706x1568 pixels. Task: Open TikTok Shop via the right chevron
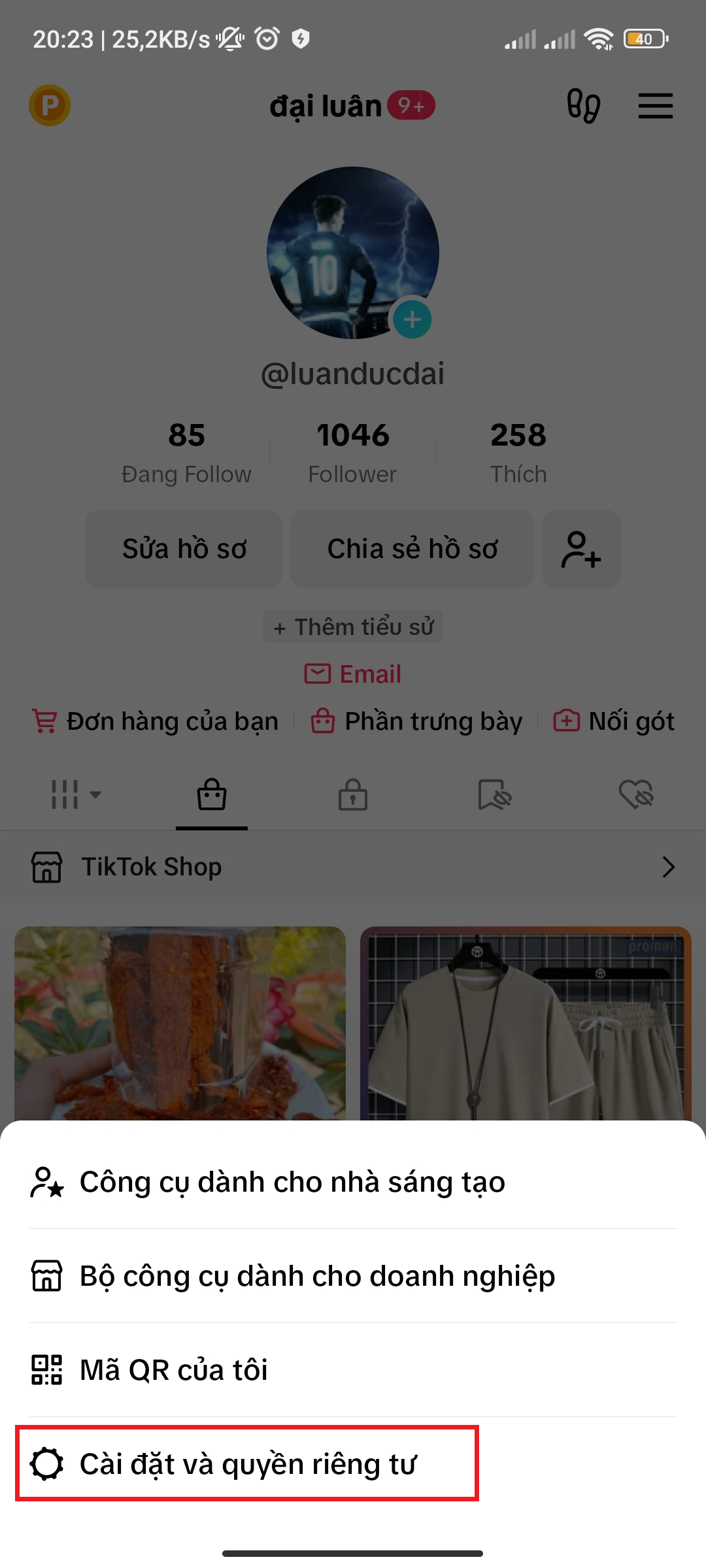click(668, 866)
